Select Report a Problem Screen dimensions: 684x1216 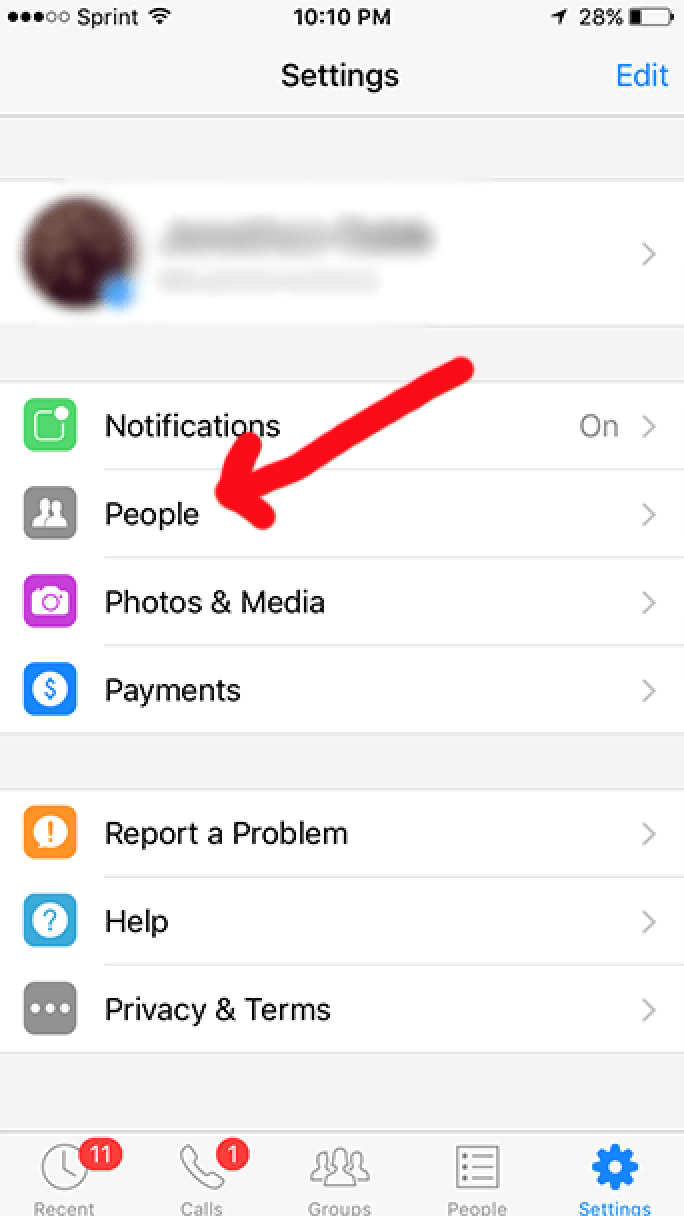340,833
